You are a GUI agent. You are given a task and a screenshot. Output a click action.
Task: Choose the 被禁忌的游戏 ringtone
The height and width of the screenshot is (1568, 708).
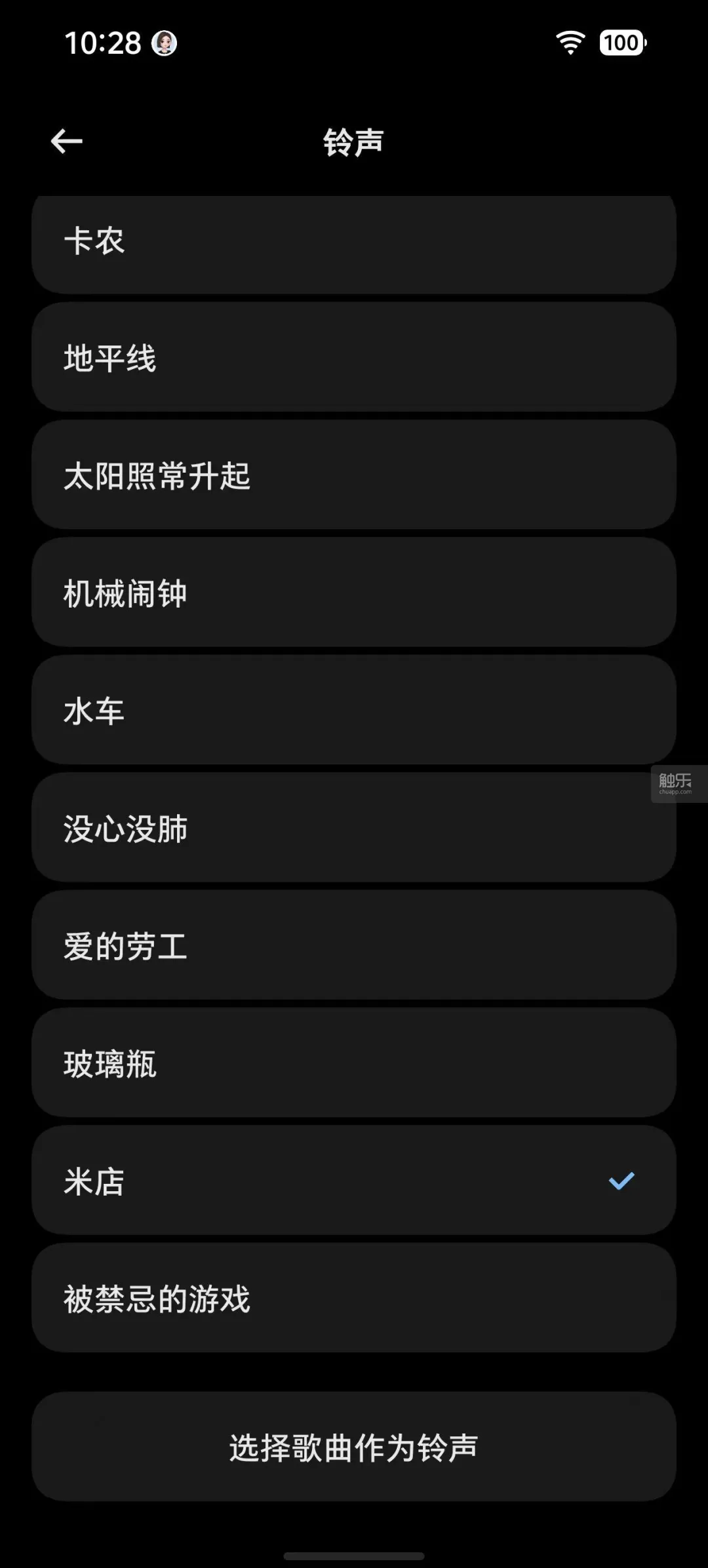click(x=354, y=1298)
